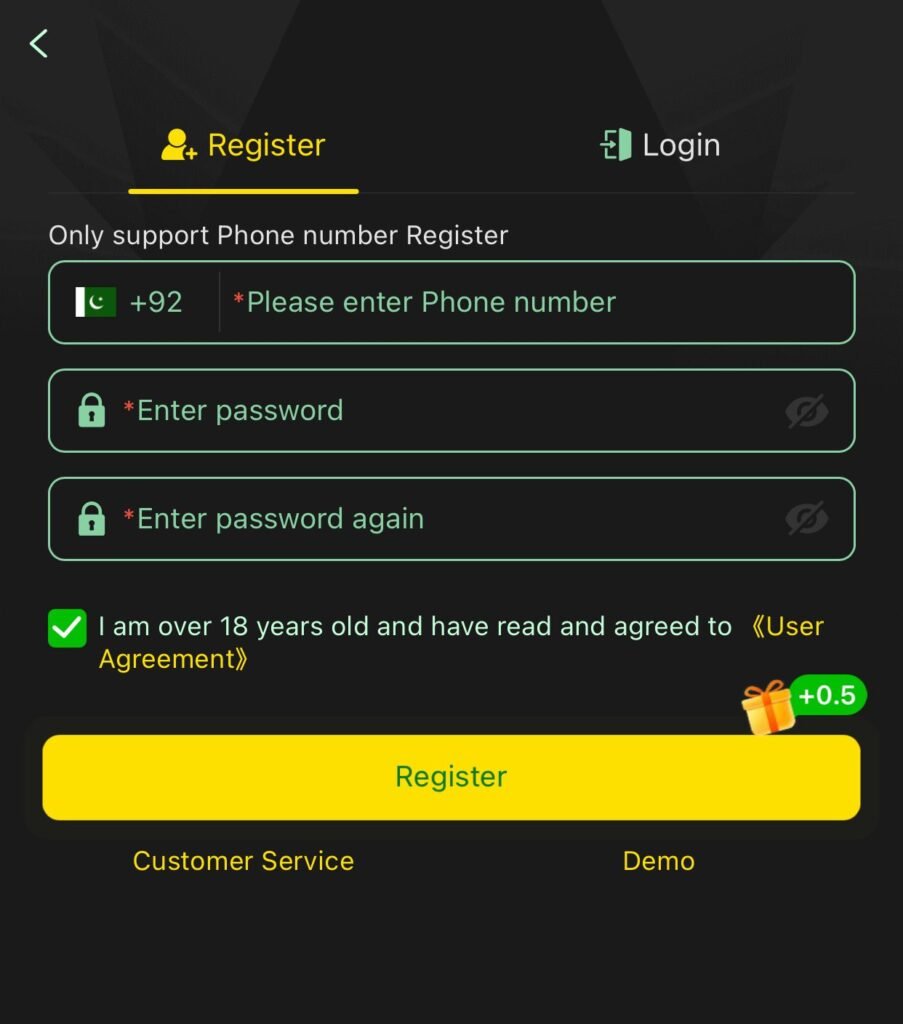This screenshot has width=903, height=1024.
Task: Open the +92 country code selector
Action: click(x=129, y=302)
